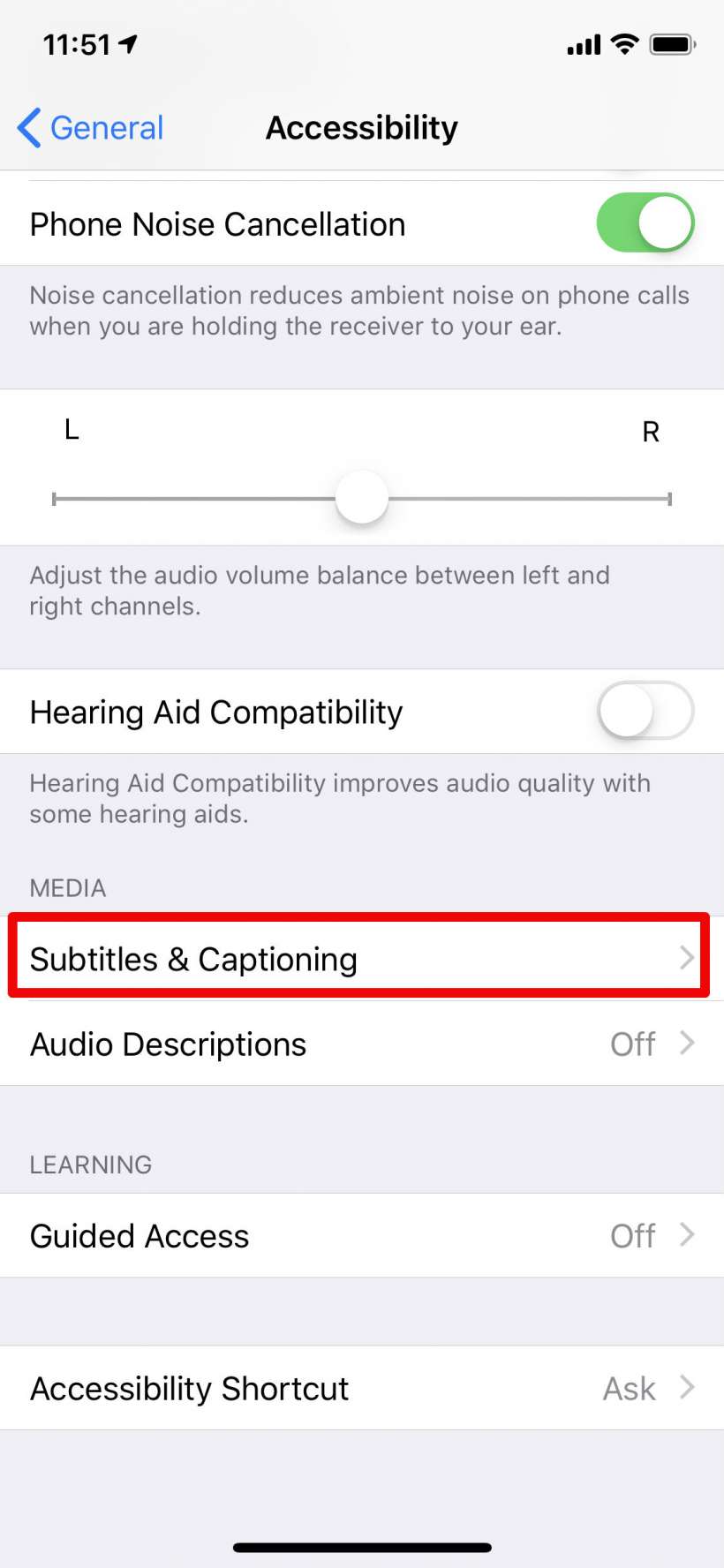Turn off Phone Noise Cancellation
Screen dimensions: 724x1568
645,223
